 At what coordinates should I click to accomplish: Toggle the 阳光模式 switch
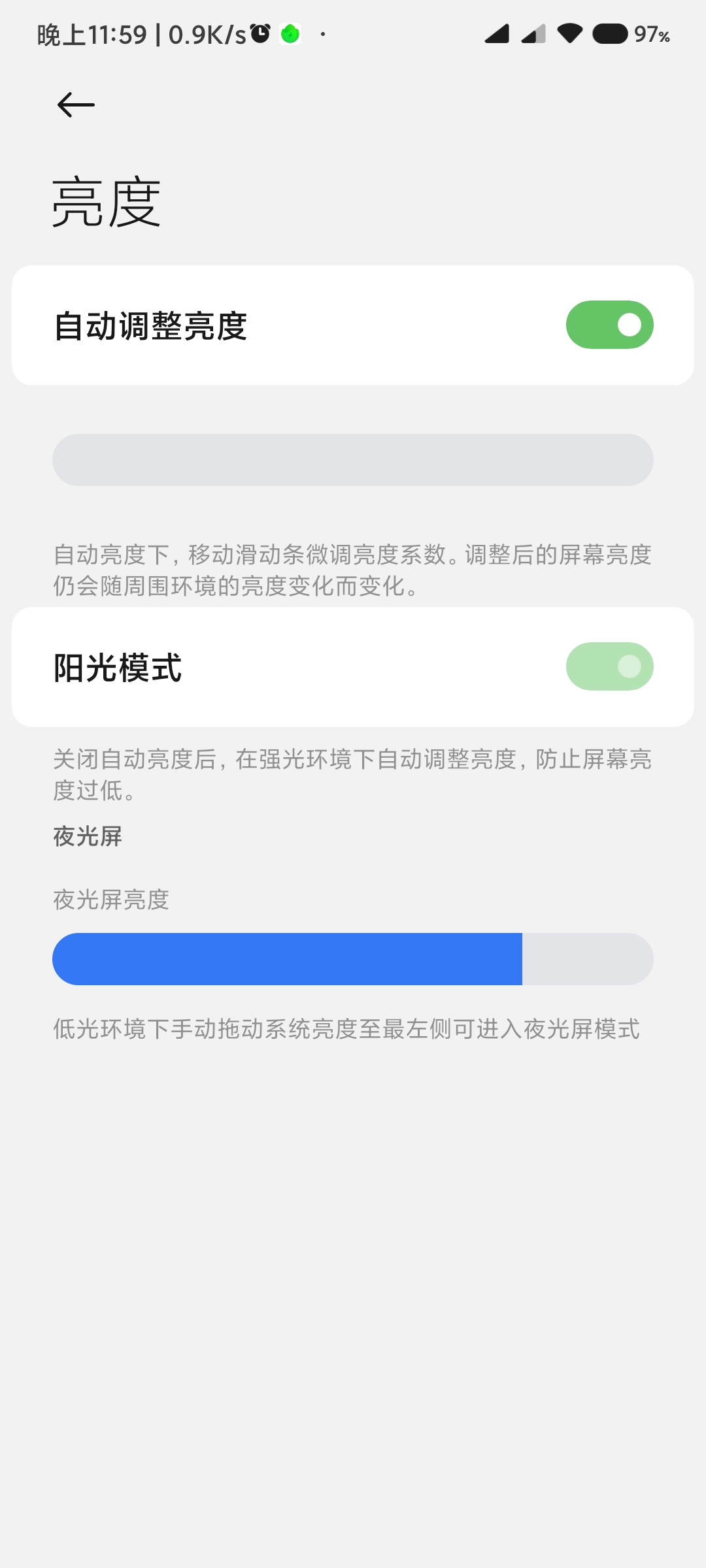pos(609,666)
